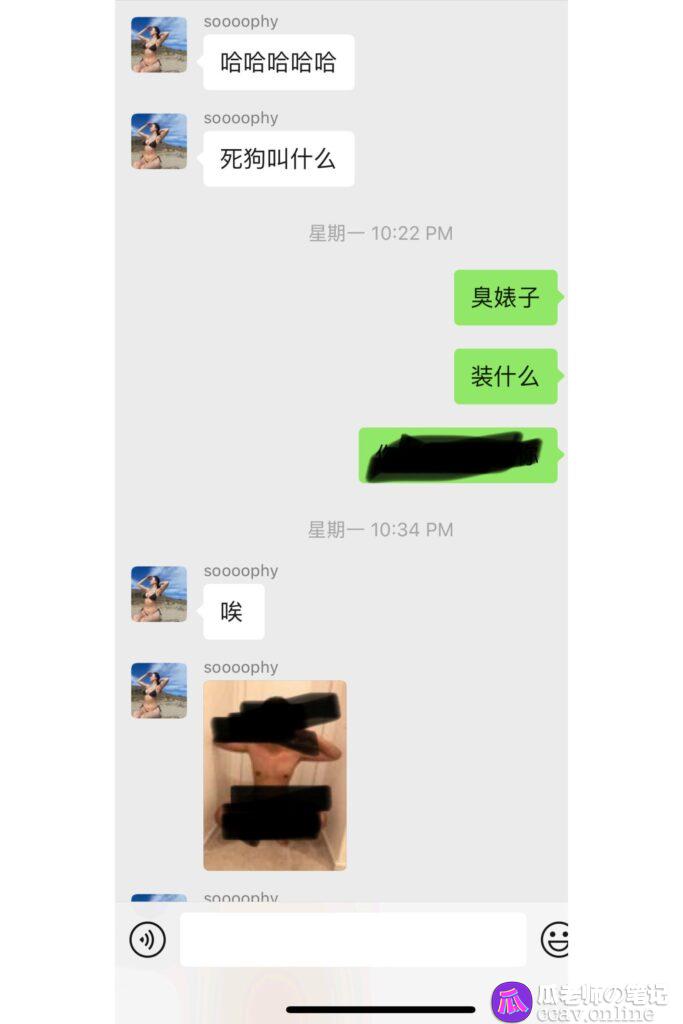This screenshot has height=1024, width=683.
Task: Open the emoji sticker panel
Action: click(555, 939)
